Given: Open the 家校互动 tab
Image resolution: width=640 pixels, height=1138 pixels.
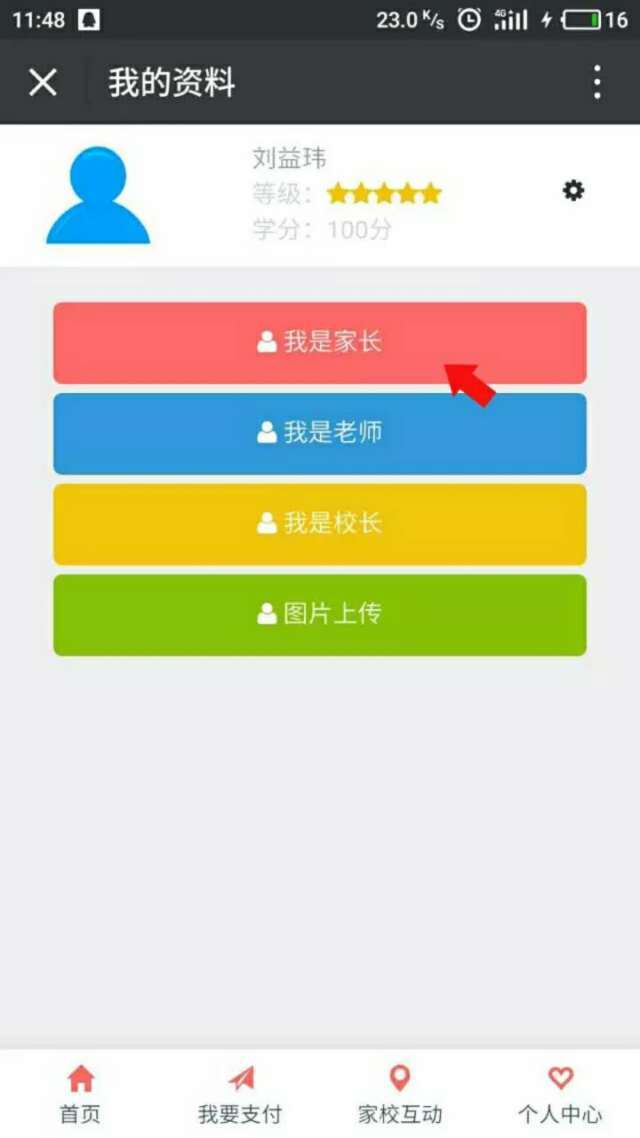Looking at the screenshot, I should (400, 1094).
